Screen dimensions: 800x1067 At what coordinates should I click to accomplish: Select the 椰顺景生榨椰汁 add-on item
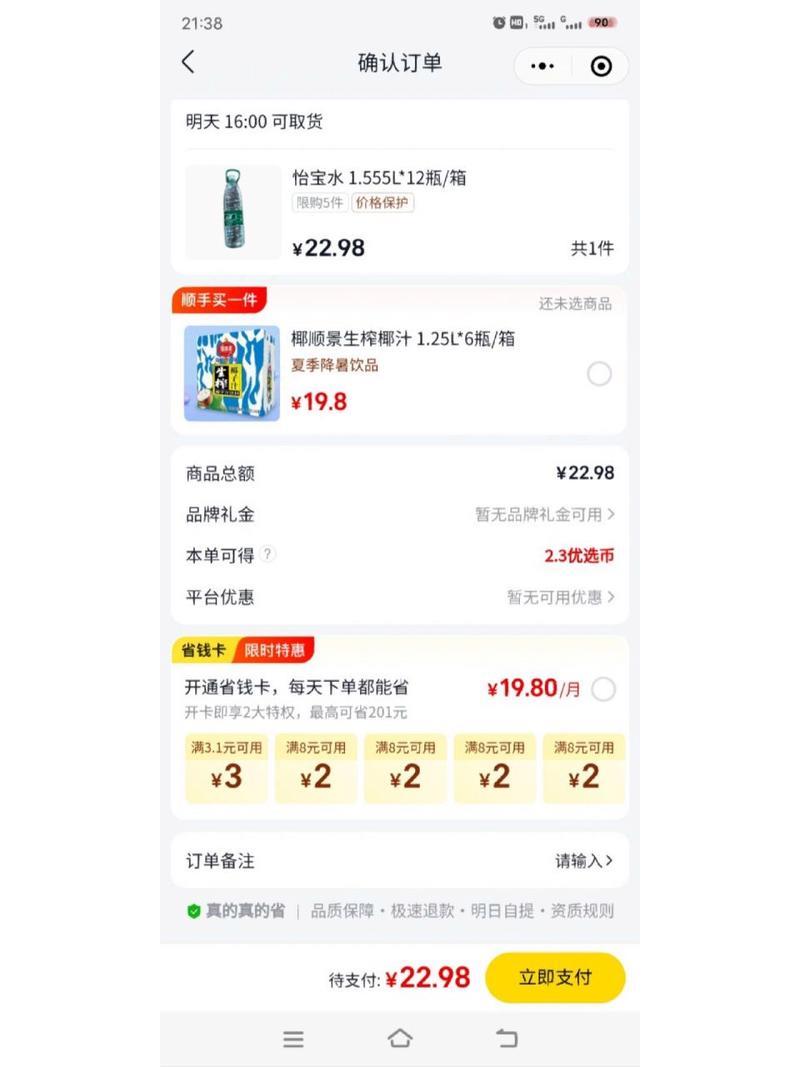click(x=599, y=374)
